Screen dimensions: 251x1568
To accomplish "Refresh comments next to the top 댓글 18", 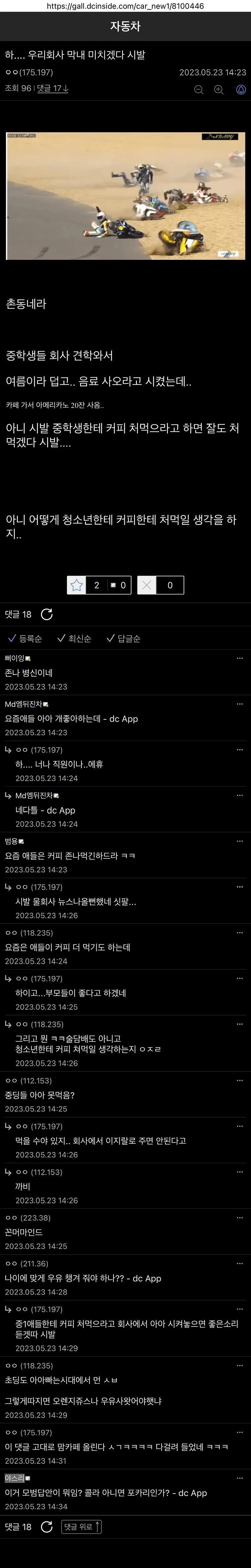I will (x=47, y=614).
